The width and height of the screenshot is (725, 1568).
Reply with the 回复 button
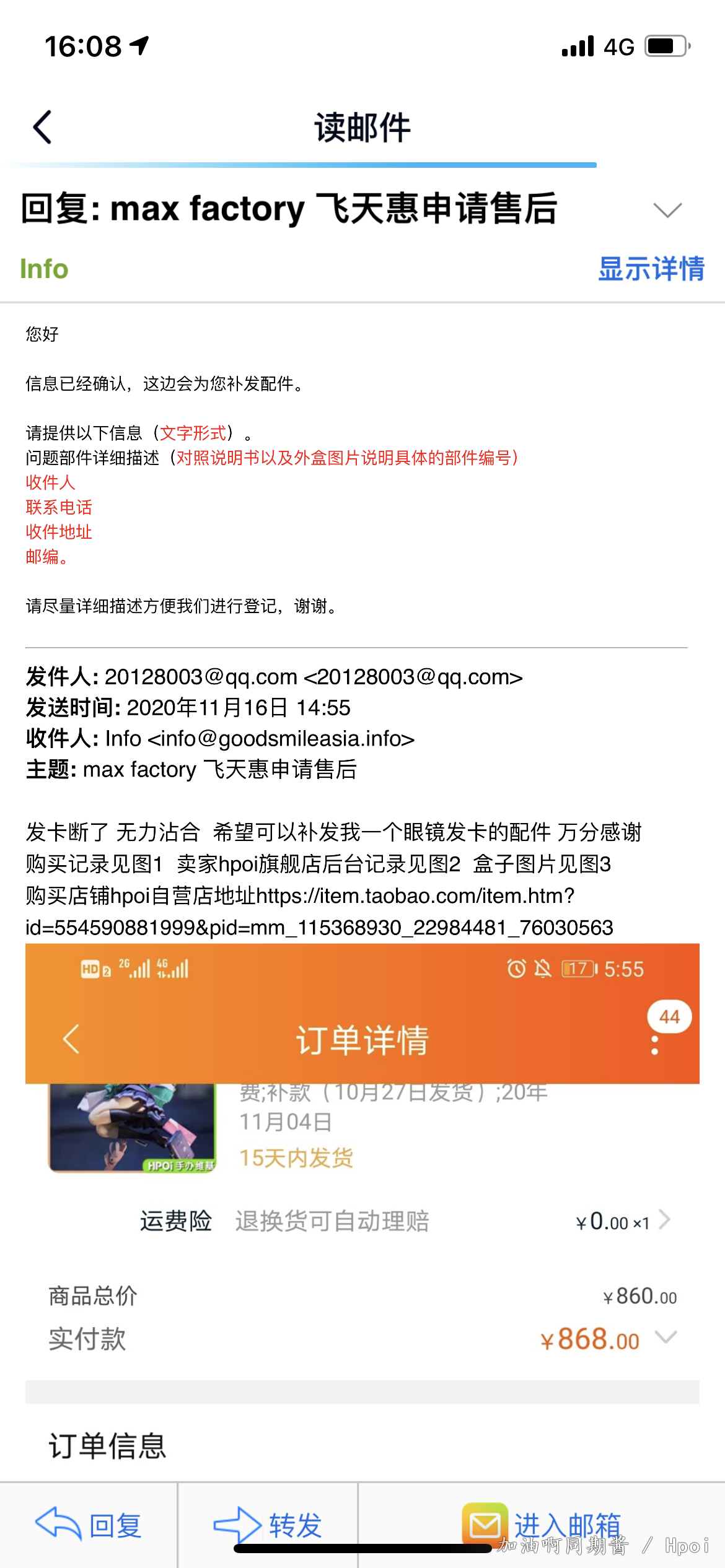(89, 1525)
